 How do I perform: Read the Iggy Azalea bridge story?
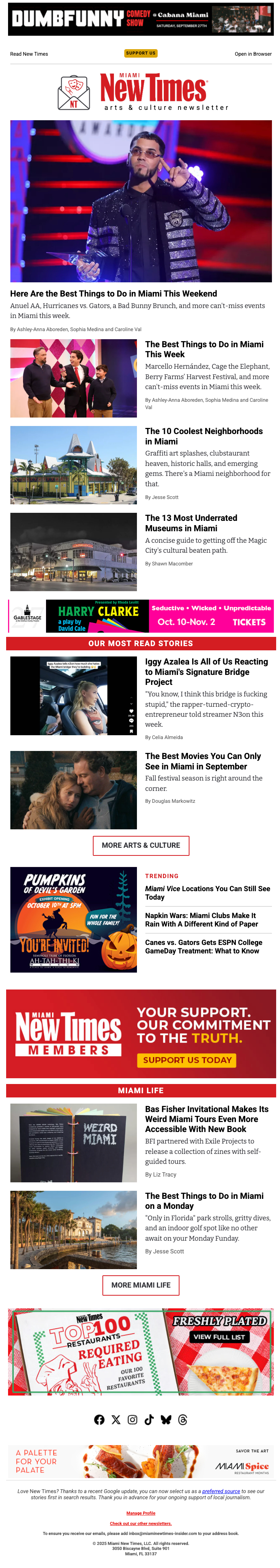click(206, 671)
